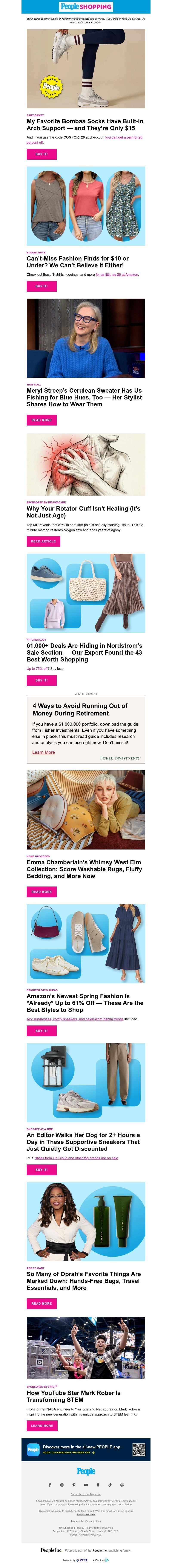Read more about Oprah's Favorite Things
This screenshot has height=1568, width=172.
pyautogui.click(x=41, y=1303)
